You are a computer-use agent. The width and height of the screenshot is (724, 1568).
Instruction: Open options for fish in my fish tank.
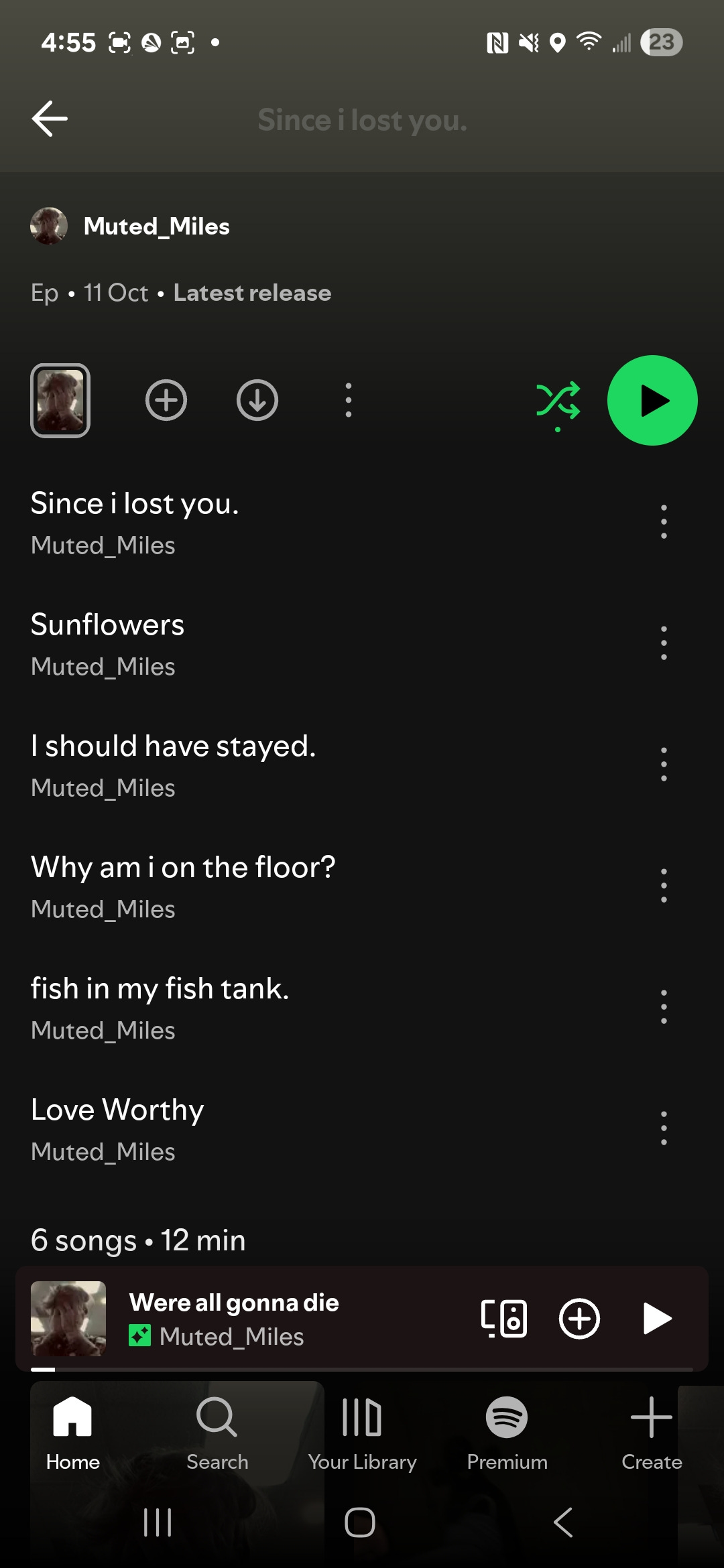point(664,1007)
